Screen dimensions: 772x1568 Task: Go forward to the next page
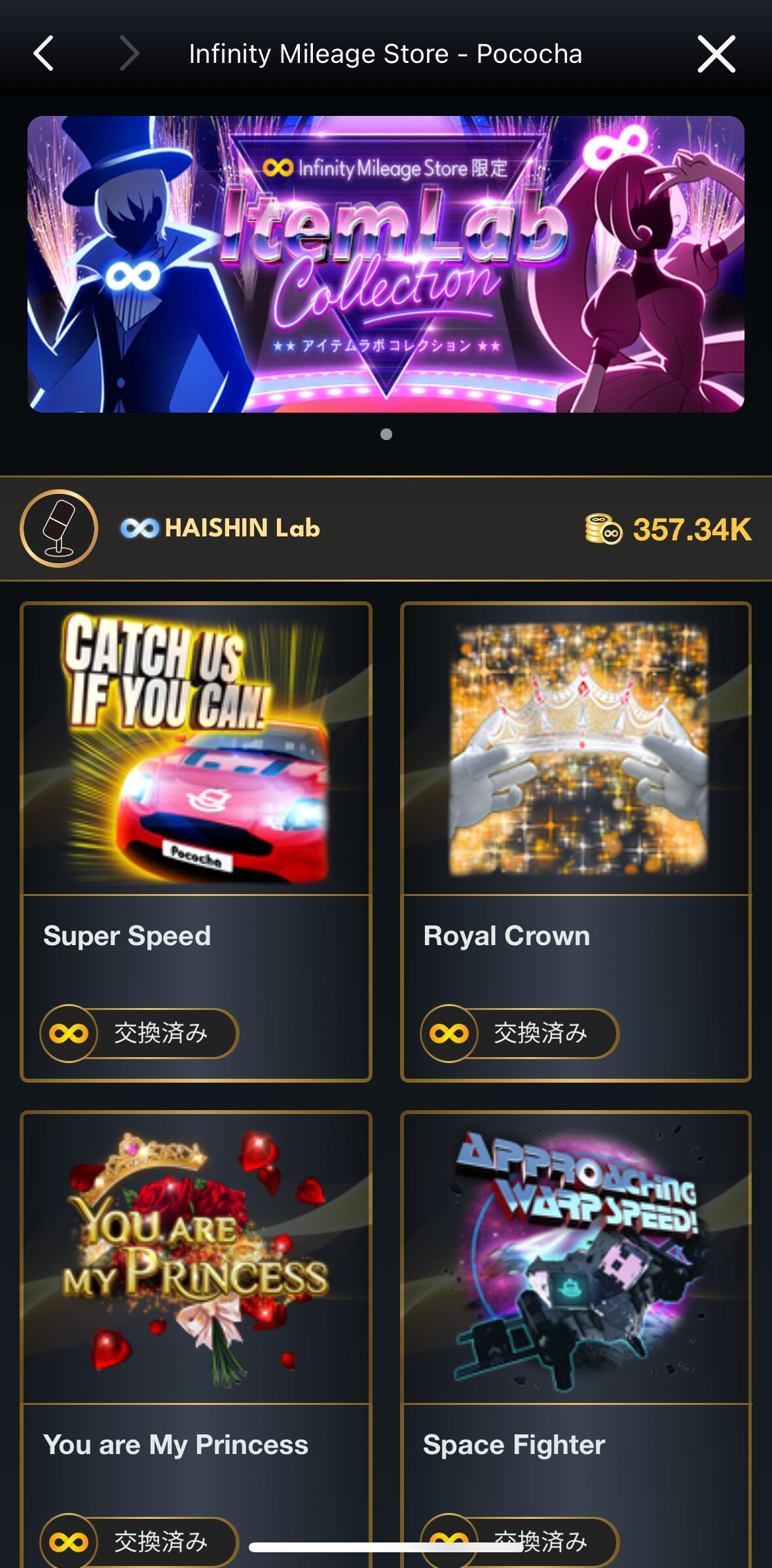pos(129,54)
